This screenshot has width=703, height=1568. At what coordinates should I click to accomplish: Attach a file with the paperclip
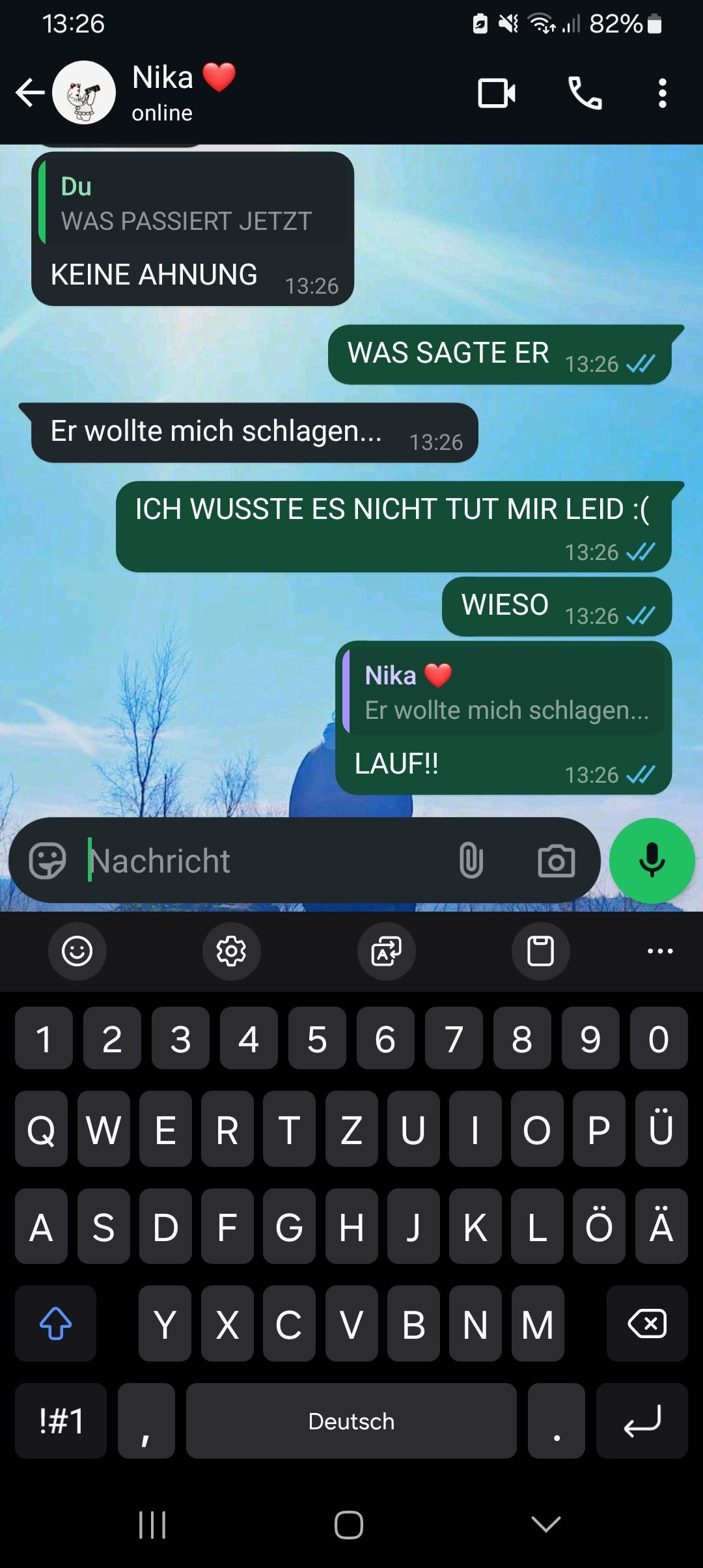tap(471, 861)
